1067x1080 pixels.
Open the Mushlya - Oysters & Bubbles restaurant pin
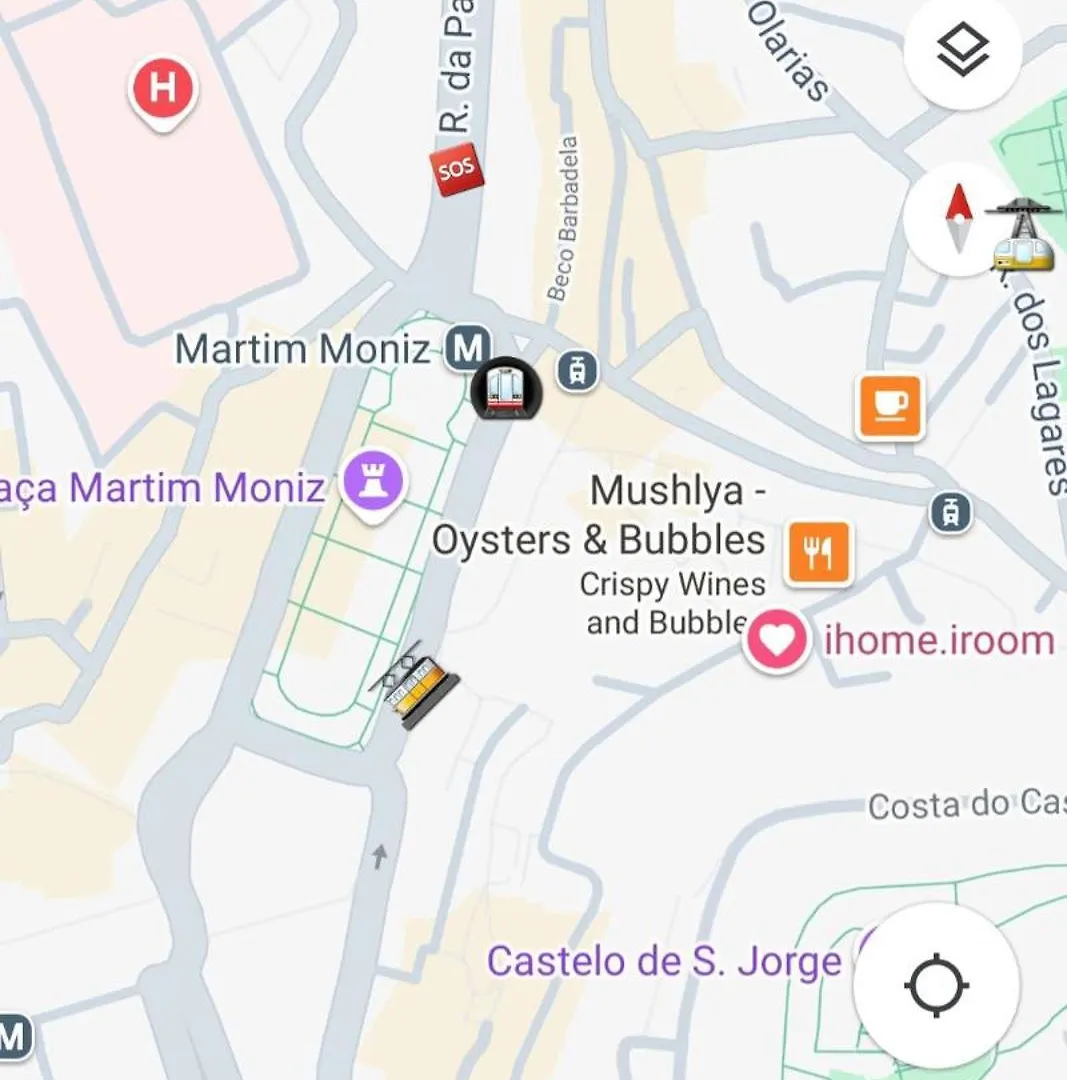818,551
